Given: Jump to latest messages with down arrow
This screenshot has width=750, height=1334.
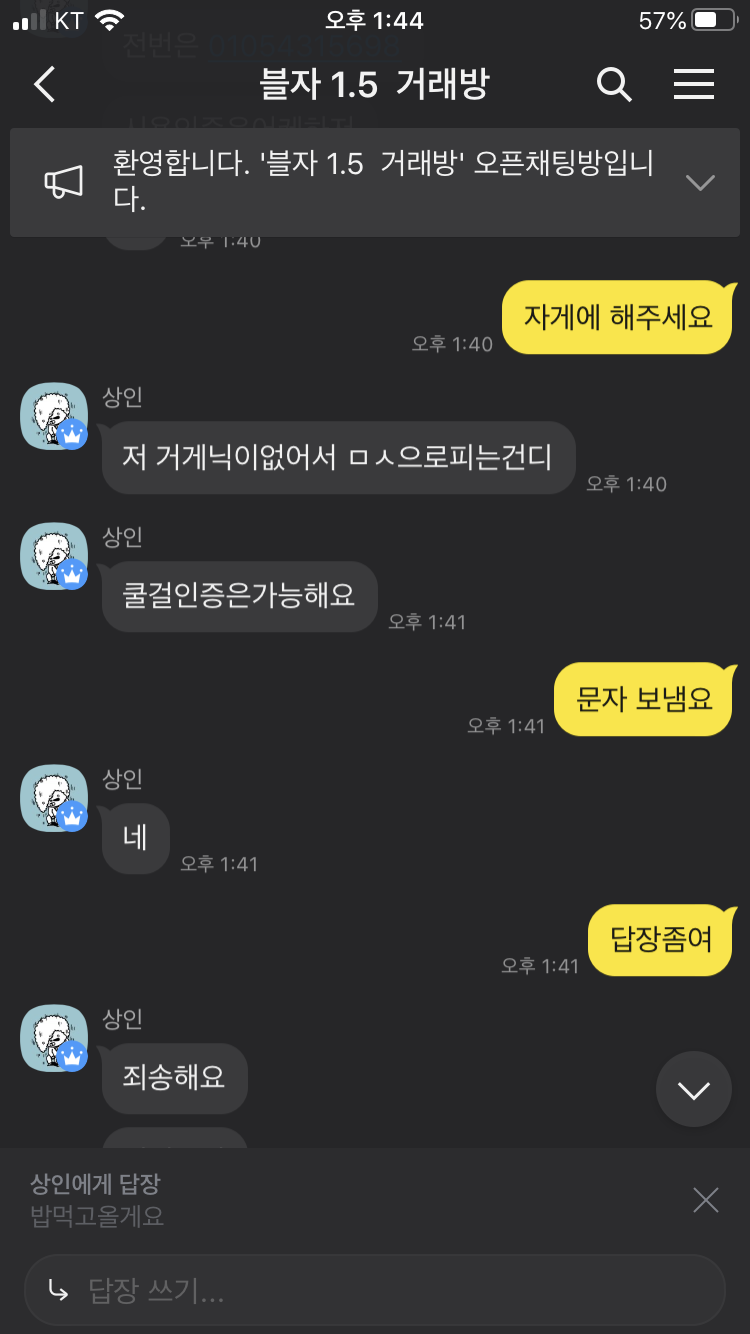Looking at the screenshot, I should coord(694,1089).
